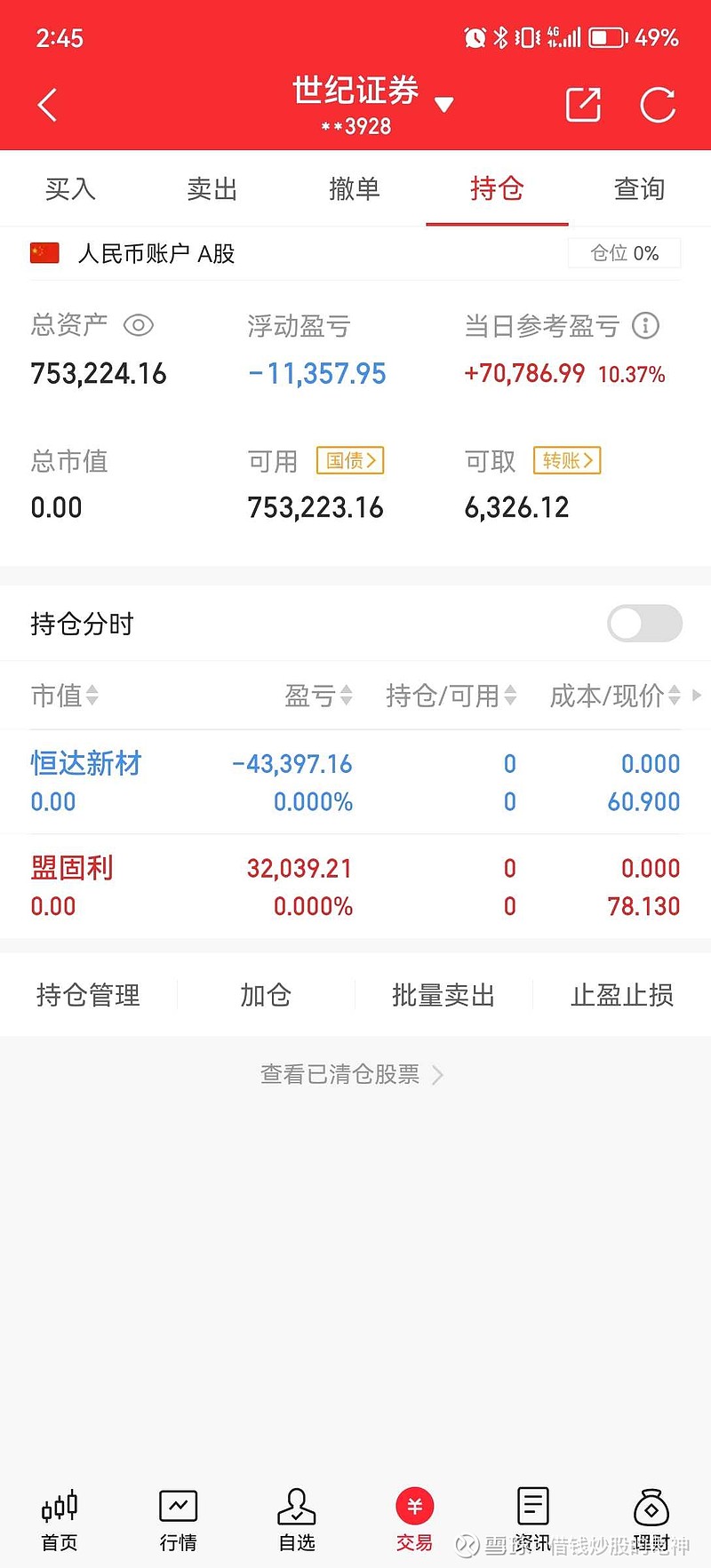Switch to the 买入 tab
711x1568 pixels.
coord(70,188)
